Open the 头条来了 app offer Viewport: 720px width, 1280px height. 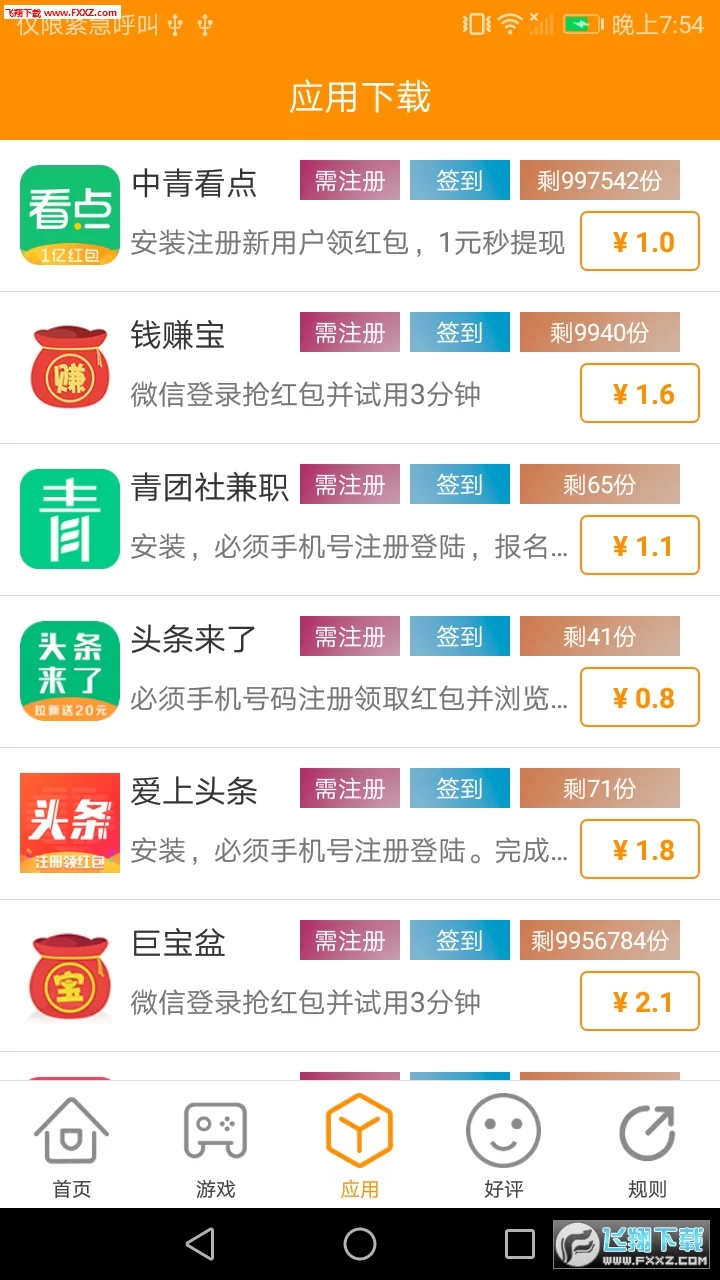[x=194, y=640]
